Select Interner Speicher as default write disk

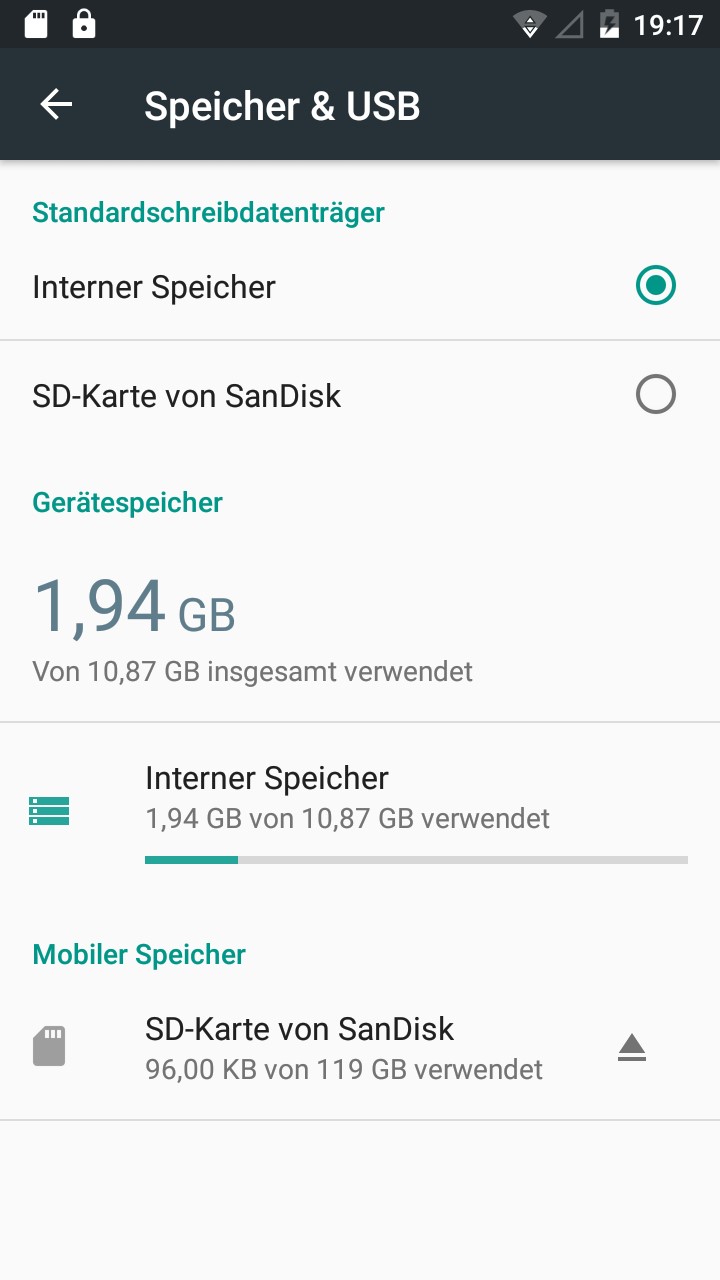click(x=655, y=286)
